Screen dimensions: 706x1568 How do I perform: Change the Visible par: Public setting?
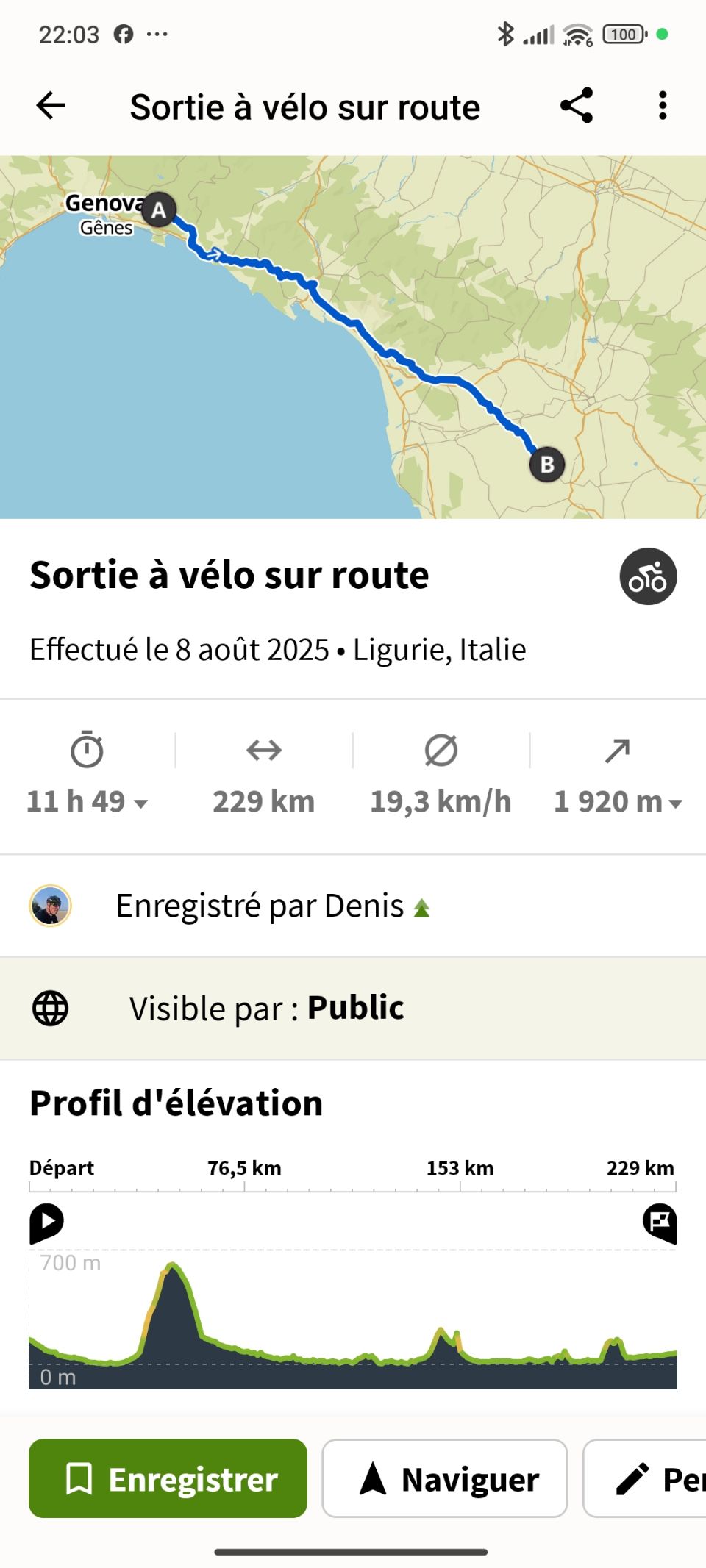tap(353, 1008)
